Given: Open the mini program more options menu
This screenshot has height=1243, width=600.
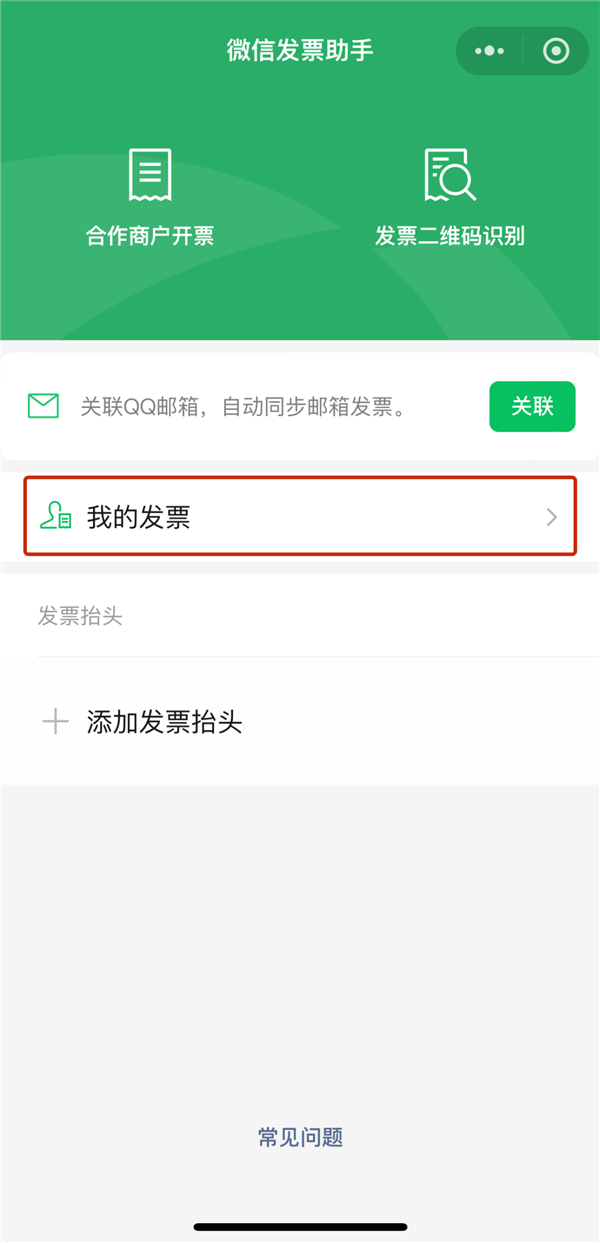Looking at the screenshot, I should coord(489,51).
